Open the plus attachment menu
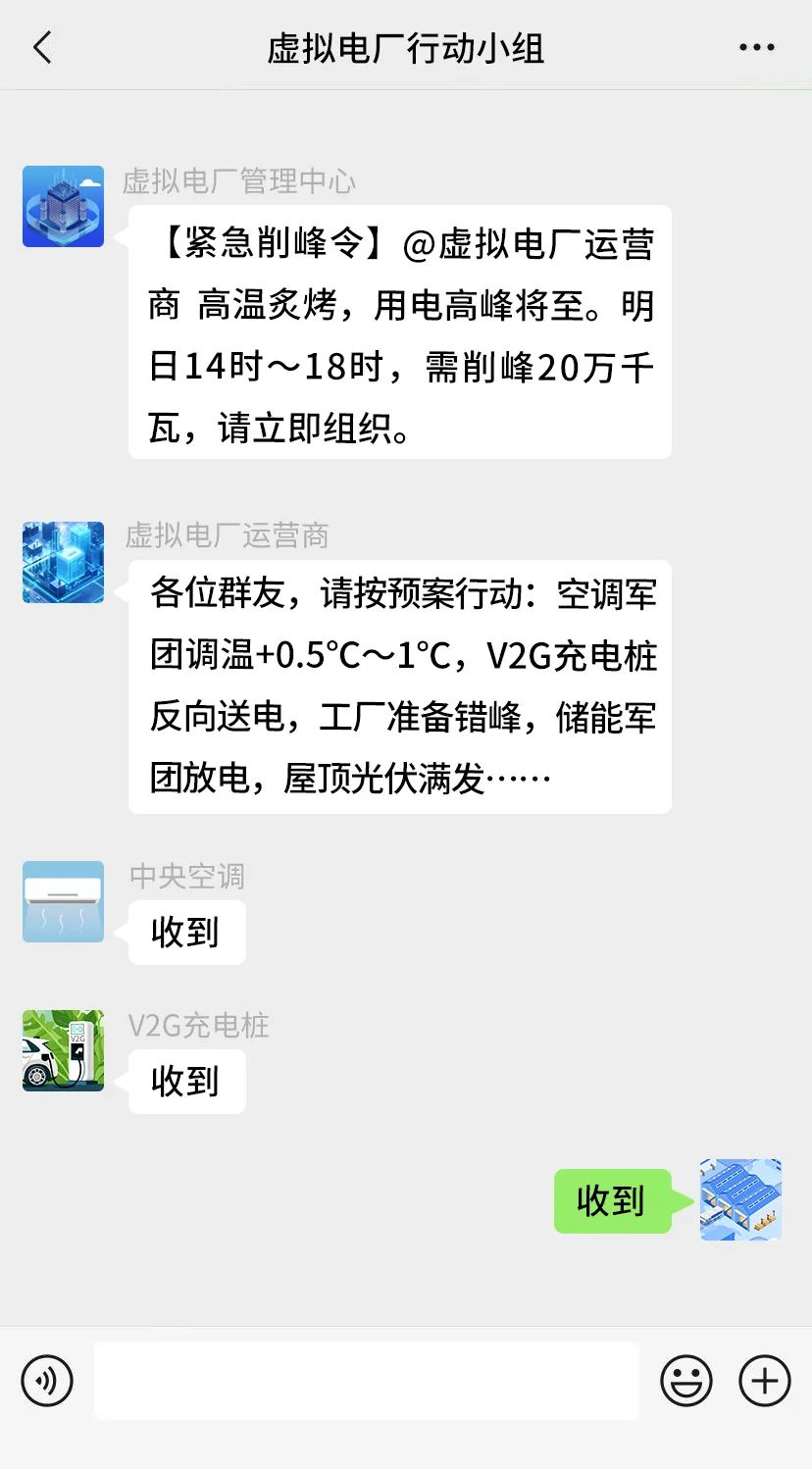Screen dimensions: 812x1469 tap(764, 1381)
